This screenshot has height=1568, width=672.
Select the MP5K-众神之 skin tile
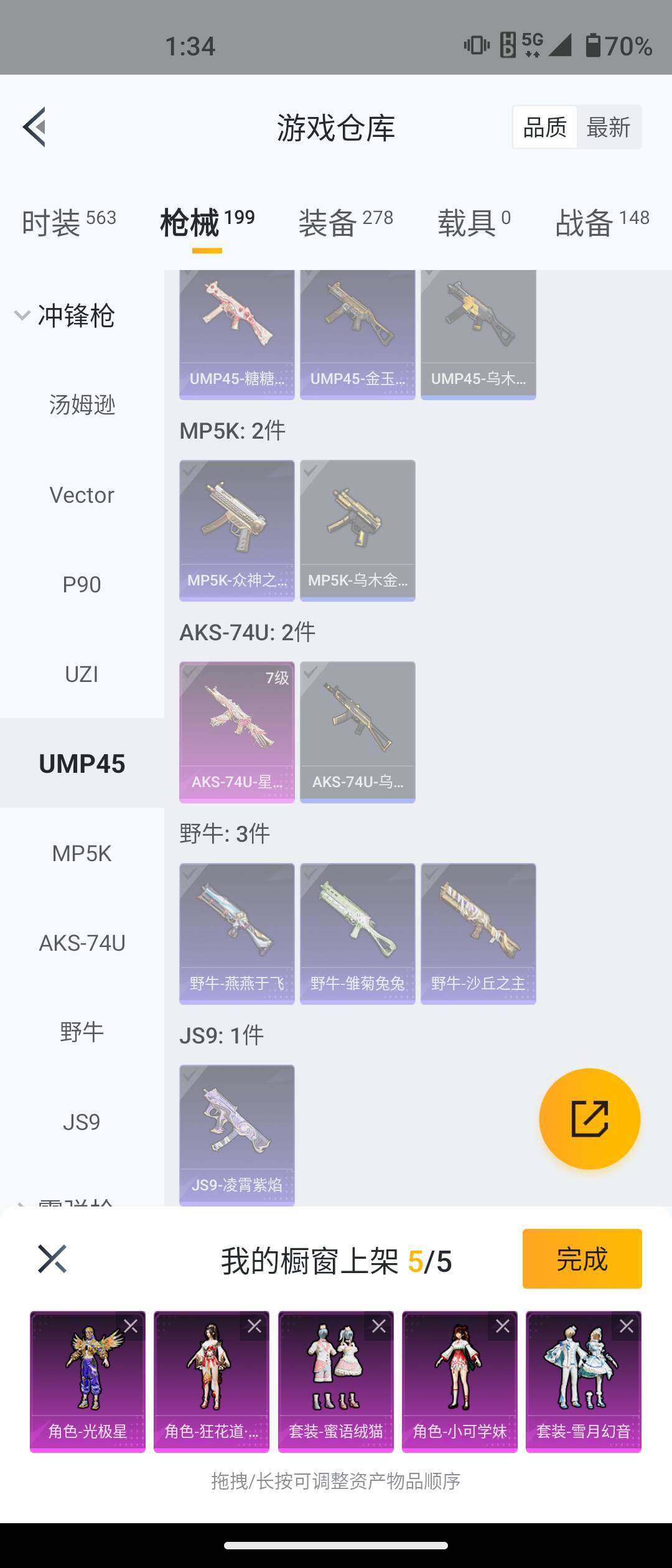pos(236,530)
